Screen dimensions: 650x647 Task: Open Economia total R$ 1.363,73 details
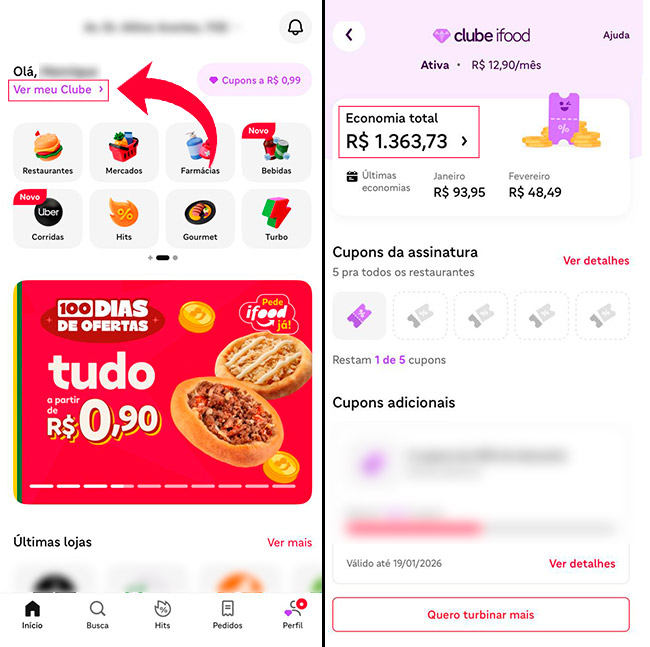point(408,131)
